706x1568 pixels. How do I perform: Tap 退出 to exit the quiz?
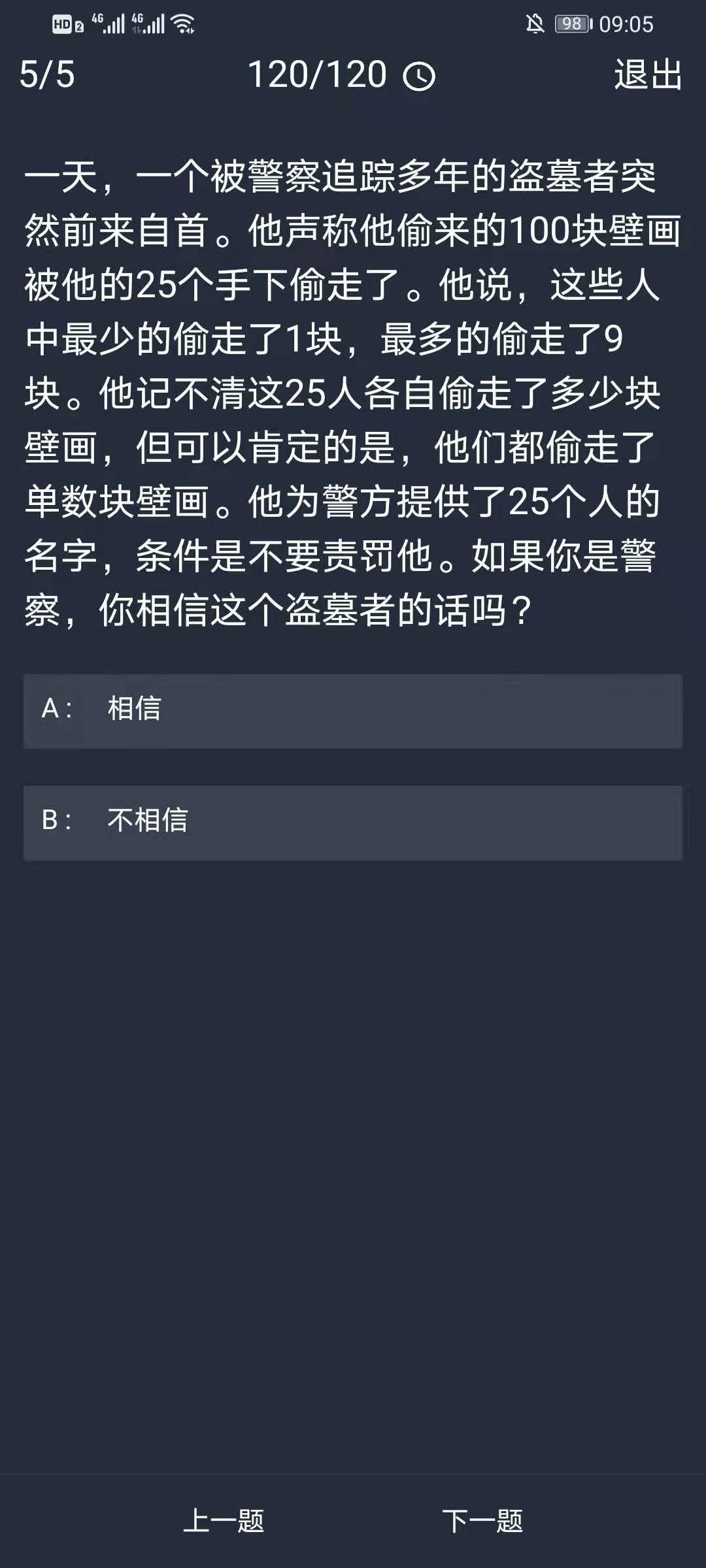648,74
